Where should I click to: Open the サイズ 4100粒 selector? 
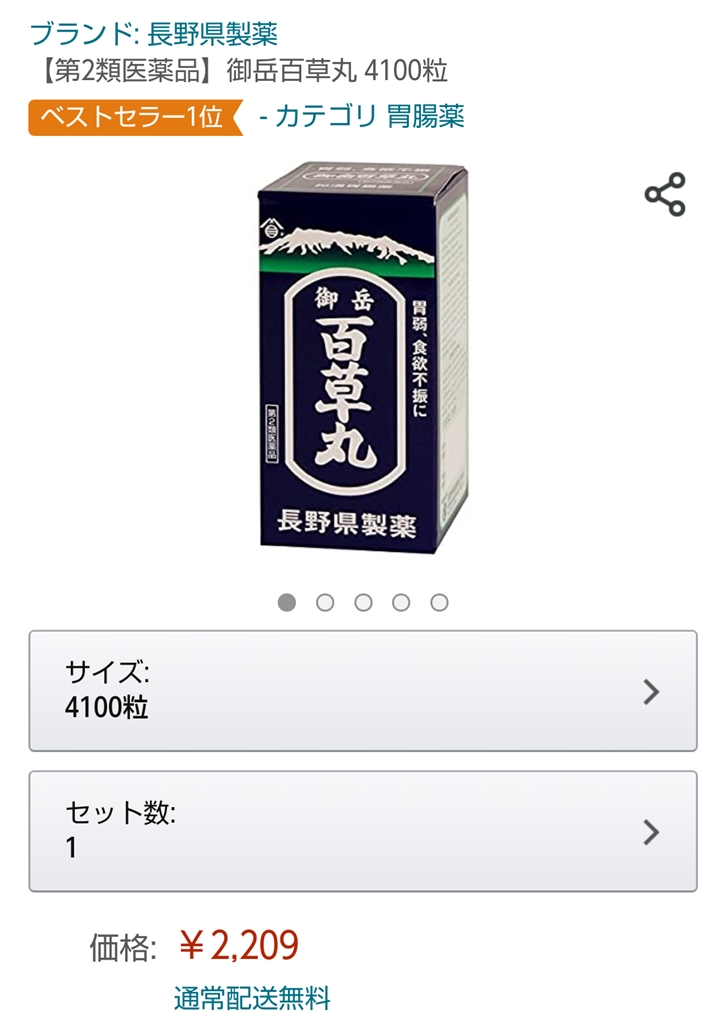pyautogui.click(x=362, y=691)
